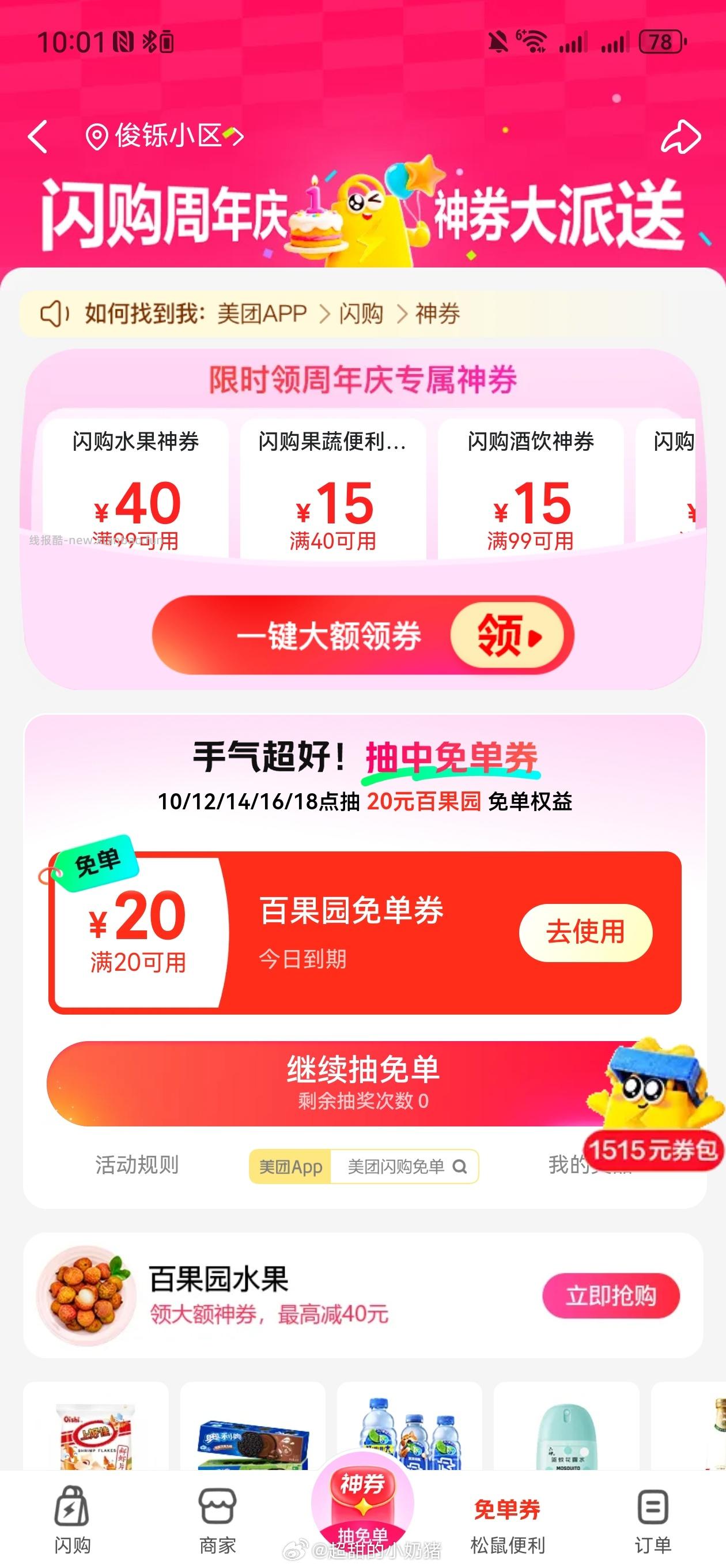Screen dimensions: 726x1568
Task: Tap the magnifier icon in the 美团闪购免单 search bar
Action: click(461, 1166)
